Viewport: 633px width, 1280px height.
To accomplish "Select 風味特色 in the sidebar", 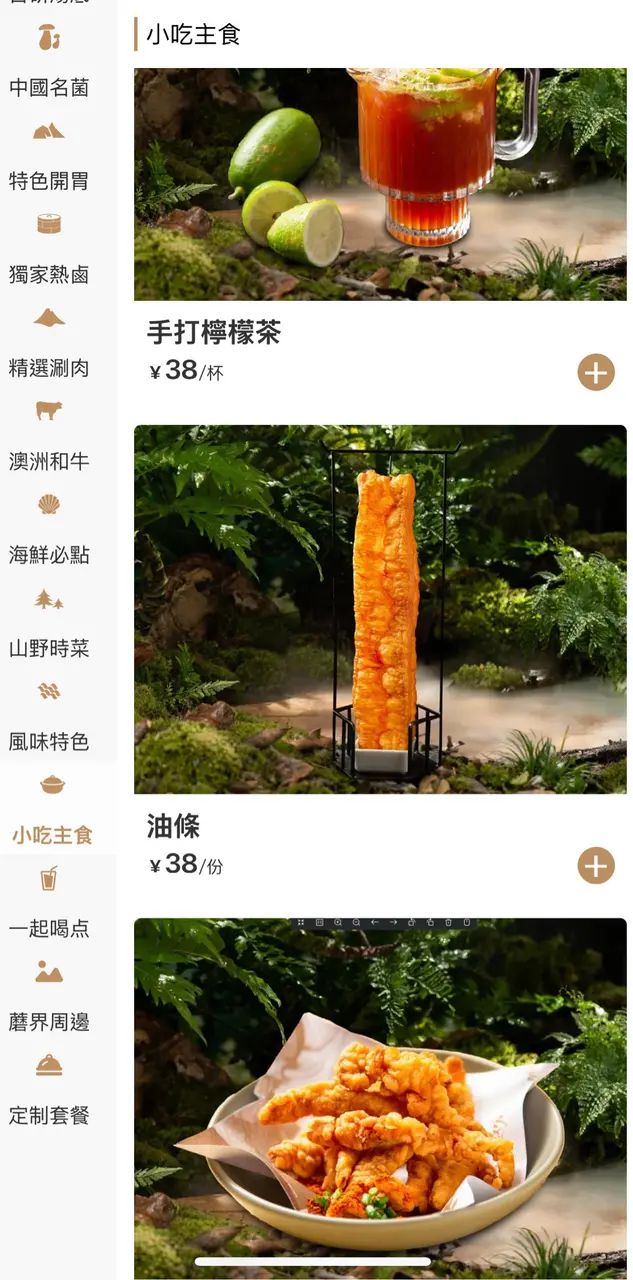I will [x=49, y=742].
